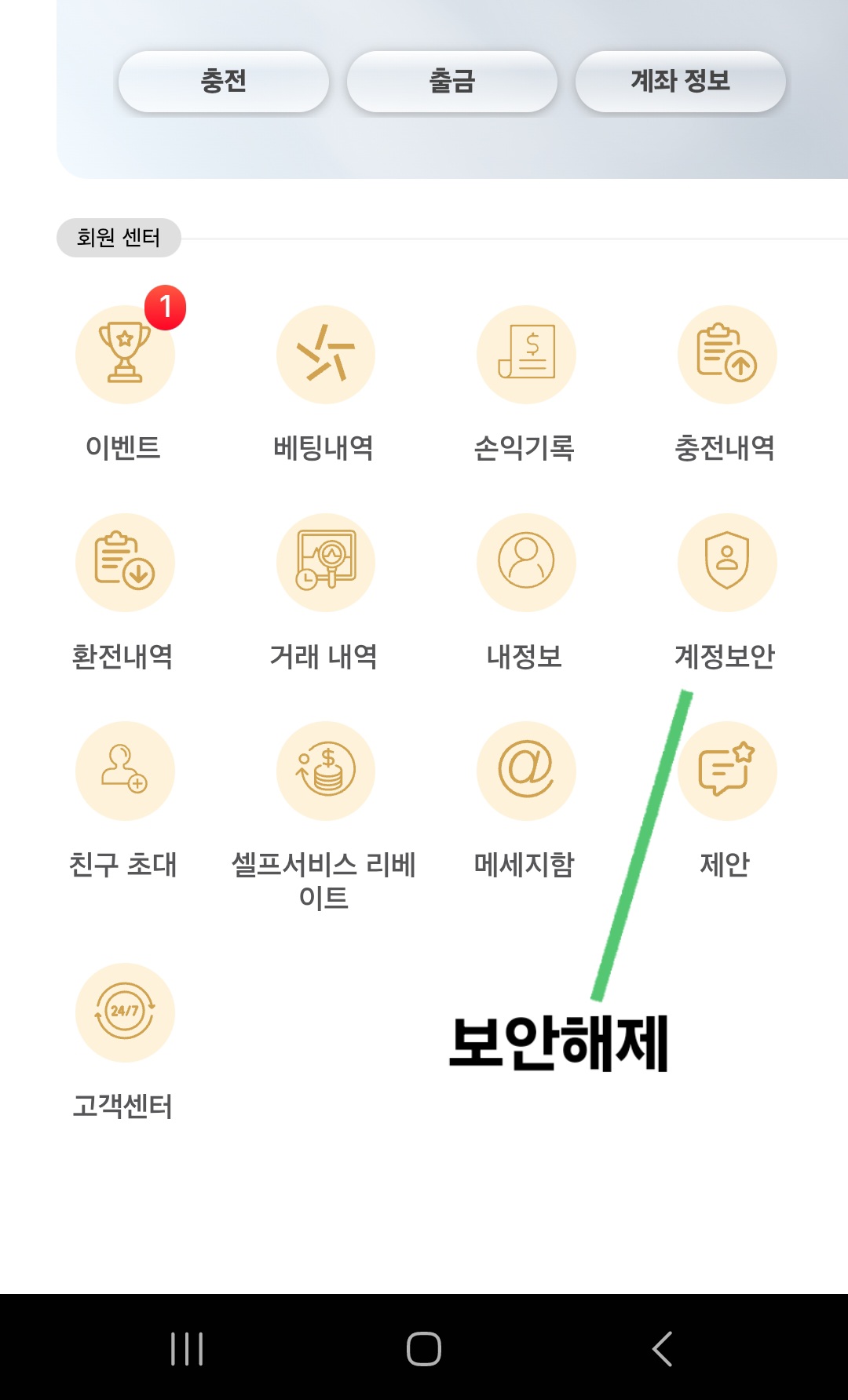Image resolution: width=848 pixels, height=1400 pixels.
Task: Open the 24/7 고객센터 customer service icon
Action: point(125,1012)
